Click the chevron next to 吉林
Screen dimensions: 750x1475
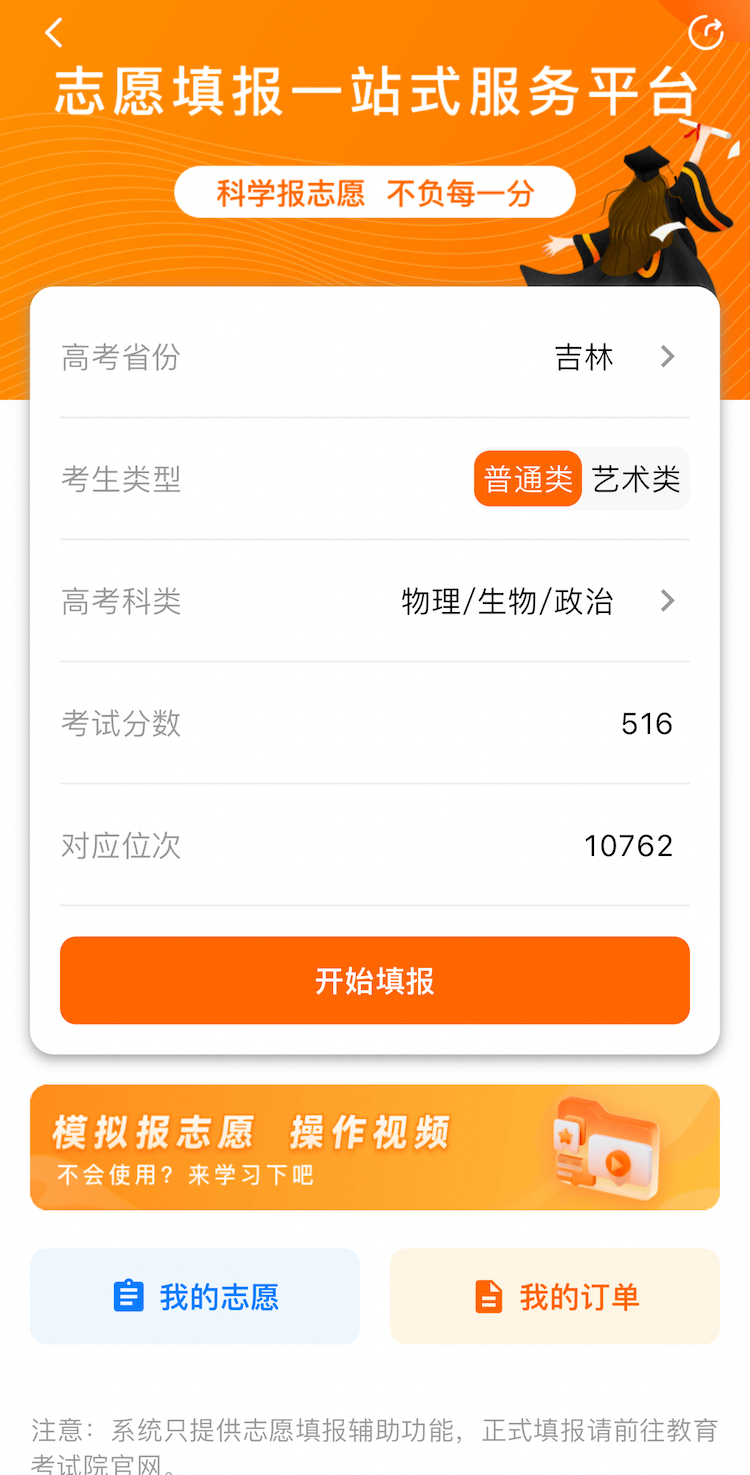coord(667,357)
